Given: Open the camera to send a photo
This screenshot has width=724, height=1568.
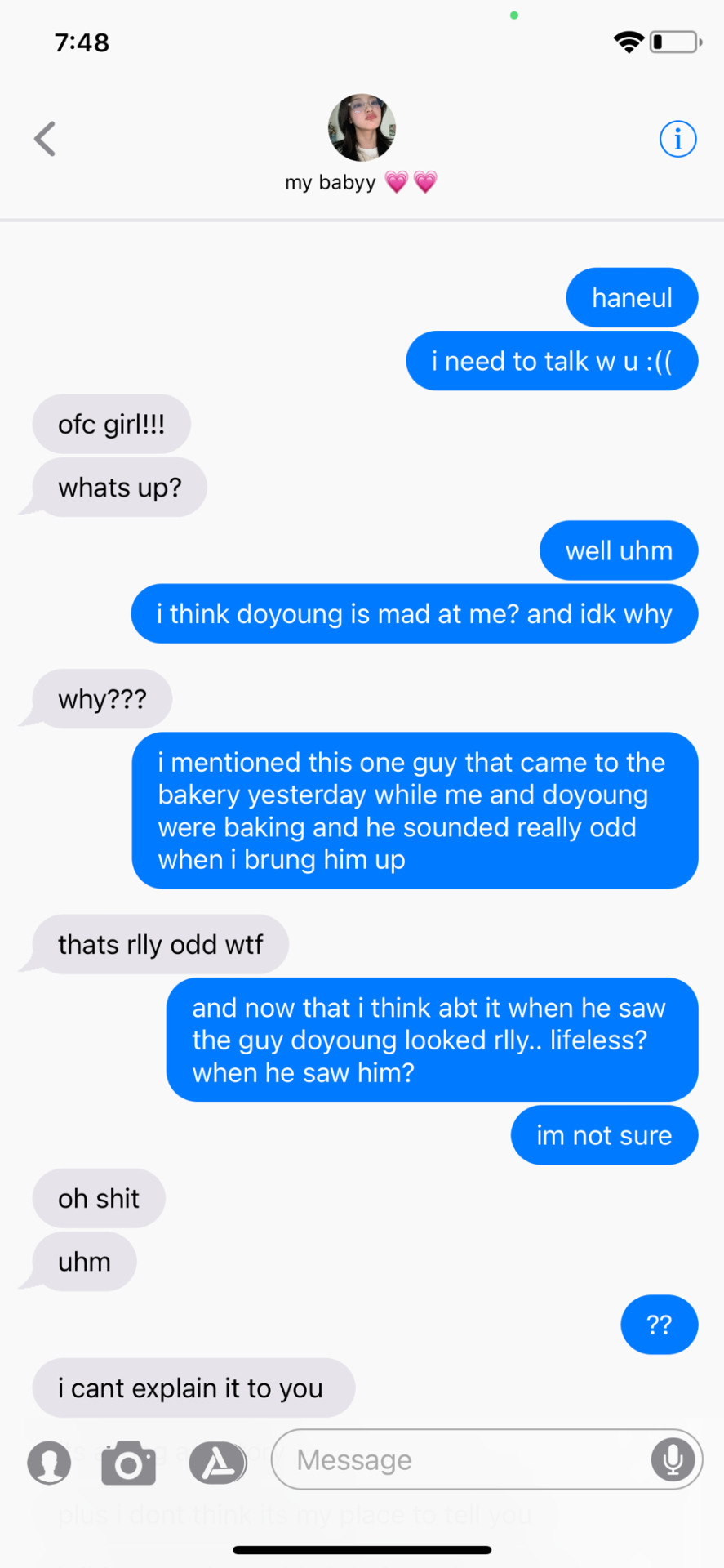Looking at the screenshot, I should [128, 1462].
